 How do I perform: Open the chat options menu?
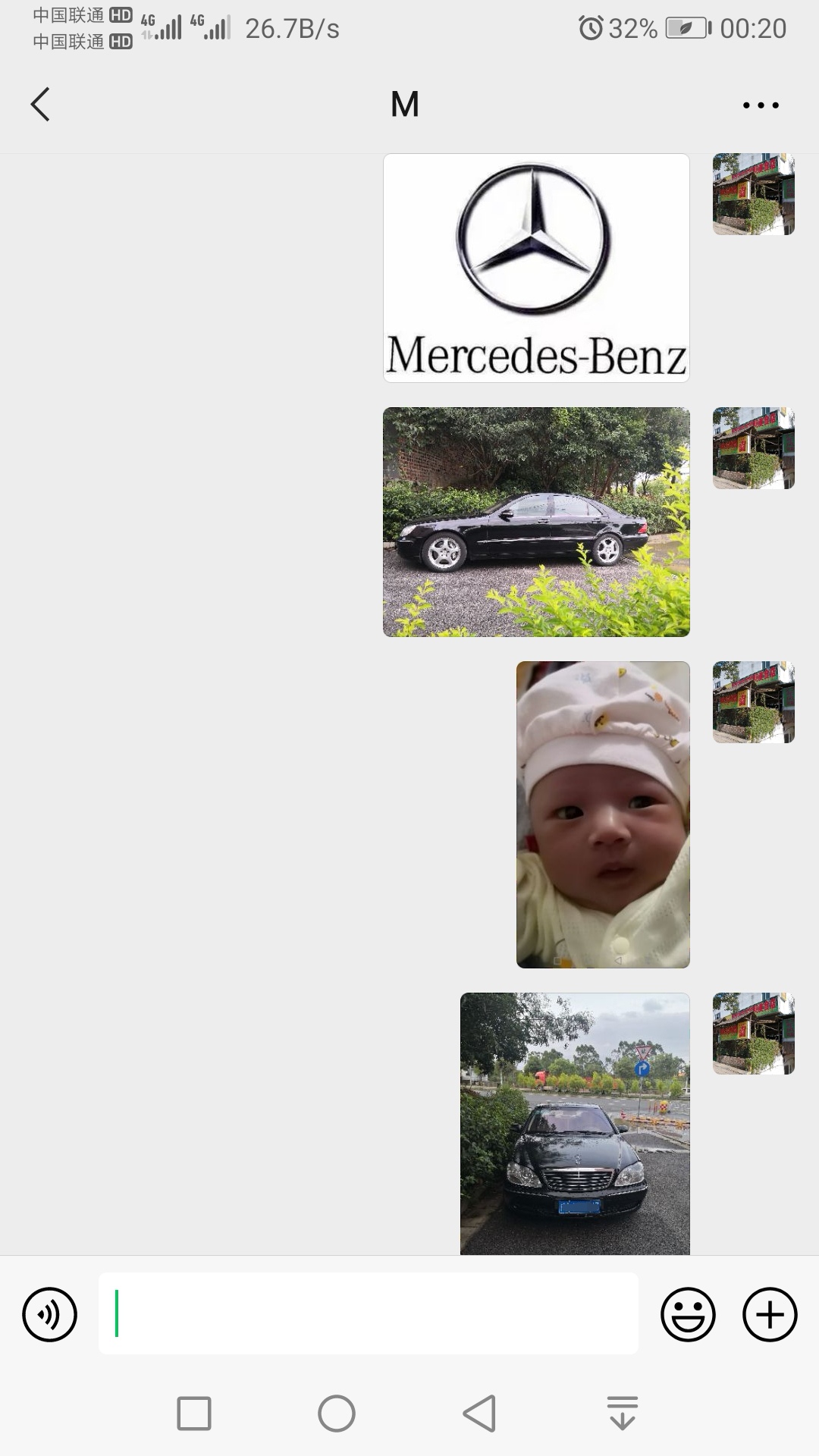tap(761, 105)
